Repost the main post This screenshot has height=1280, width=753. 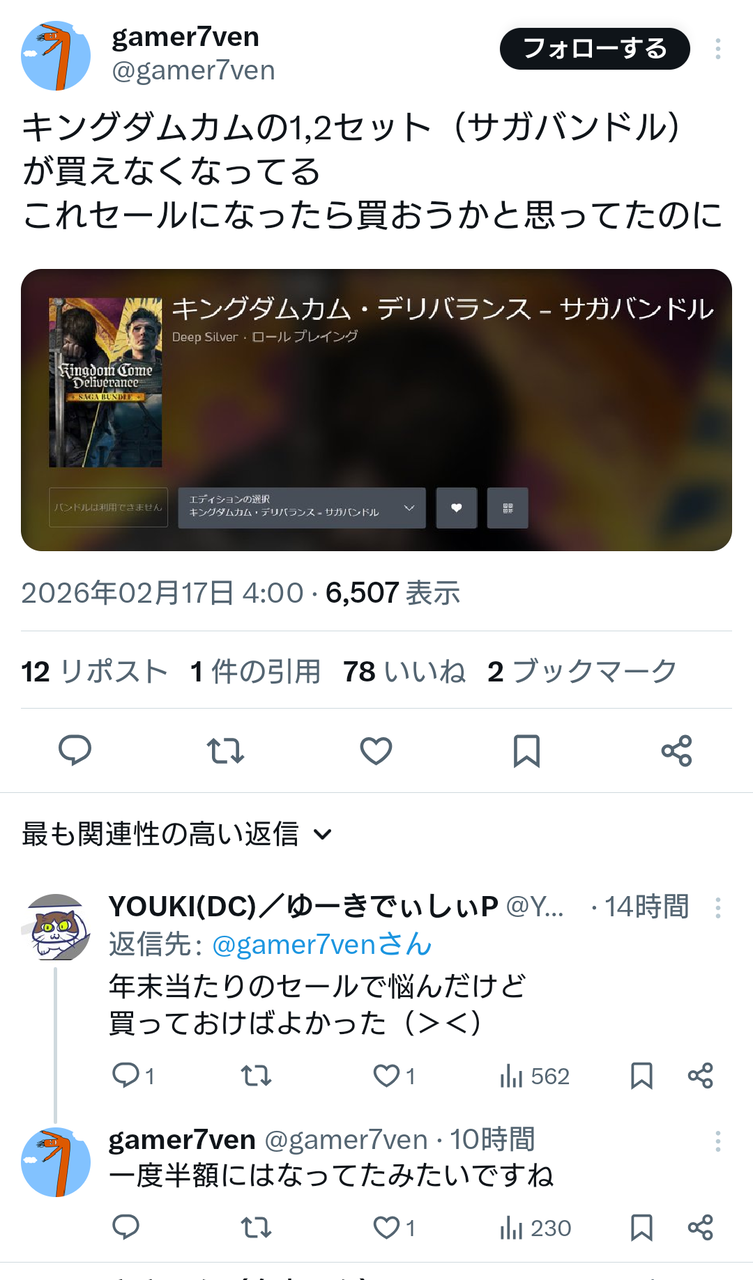(x=225, y=751)
